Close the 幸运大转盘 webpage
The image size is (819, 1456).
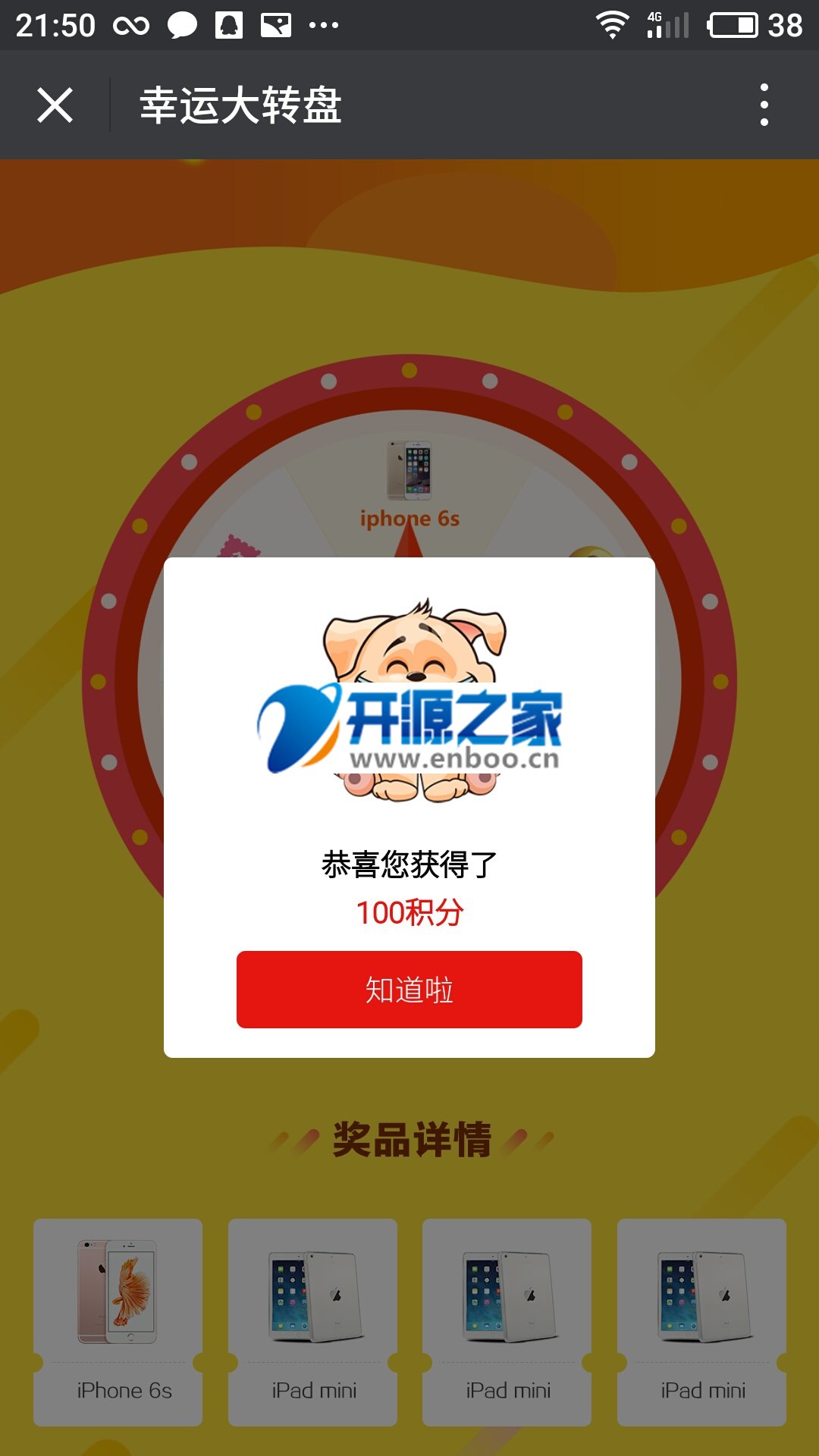pyautogui.click(x=55, y=105)
